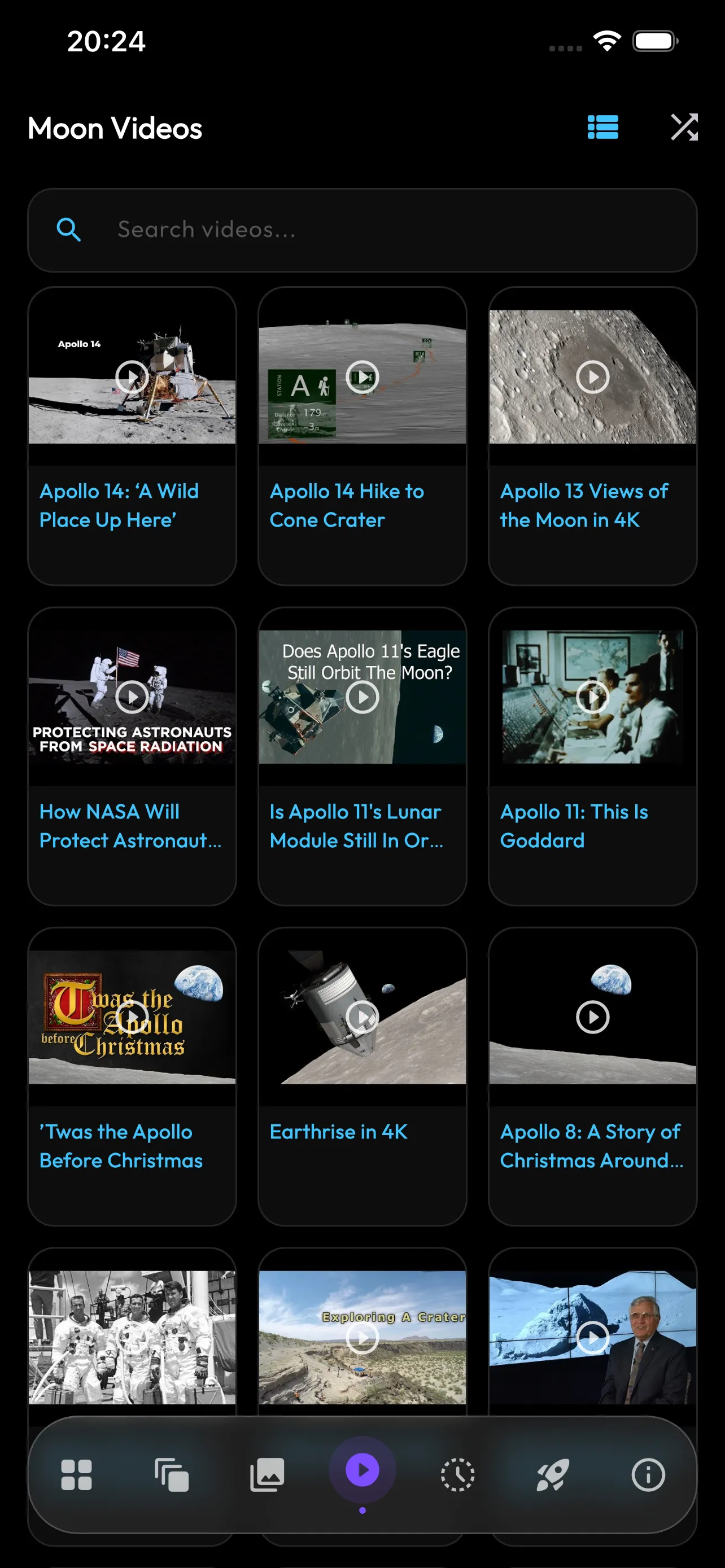725x1568 pixels.
Task: Select the videos play tab
Action: 362,1470
